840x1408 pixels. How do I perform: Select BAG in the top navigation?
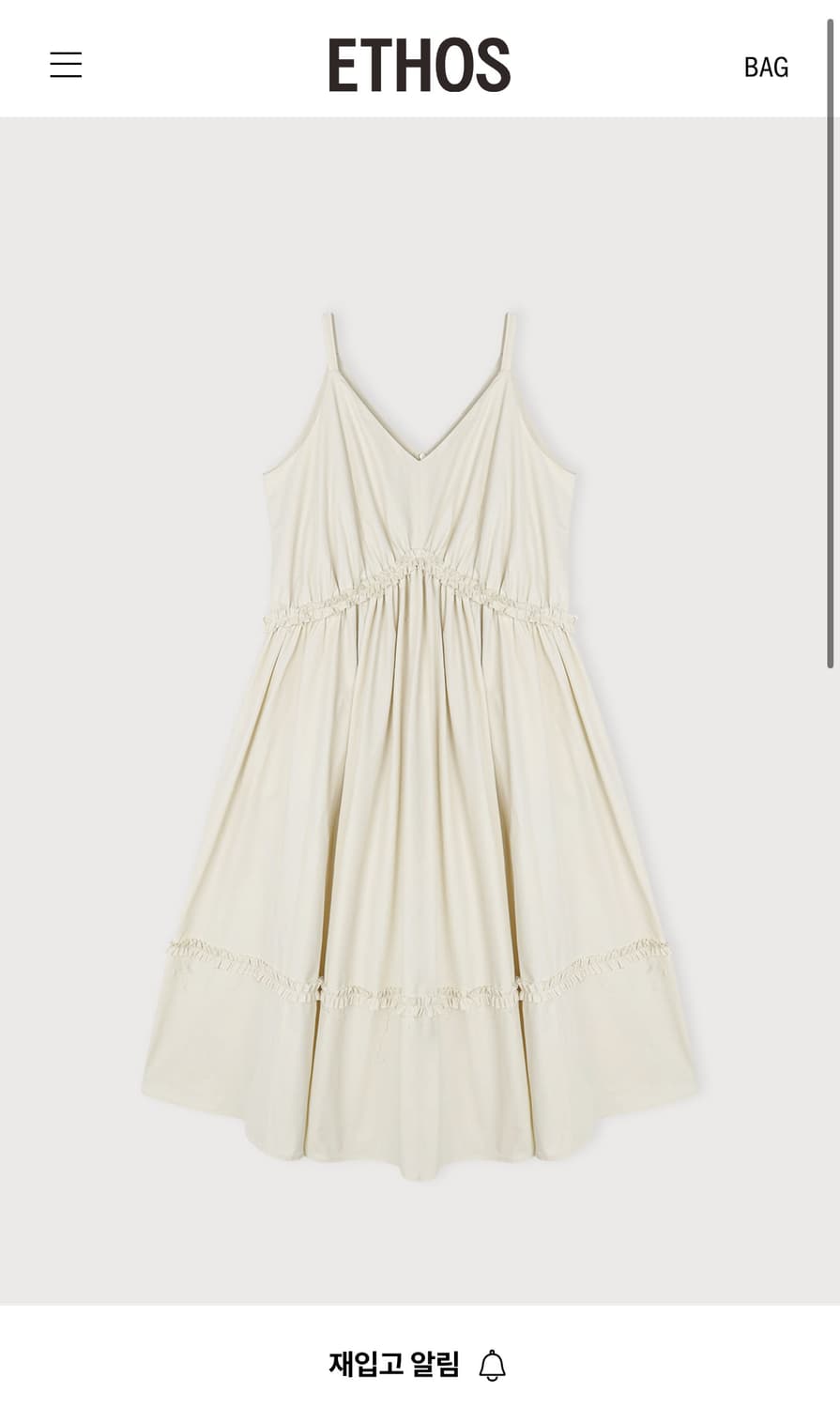[x=766, y=67]
